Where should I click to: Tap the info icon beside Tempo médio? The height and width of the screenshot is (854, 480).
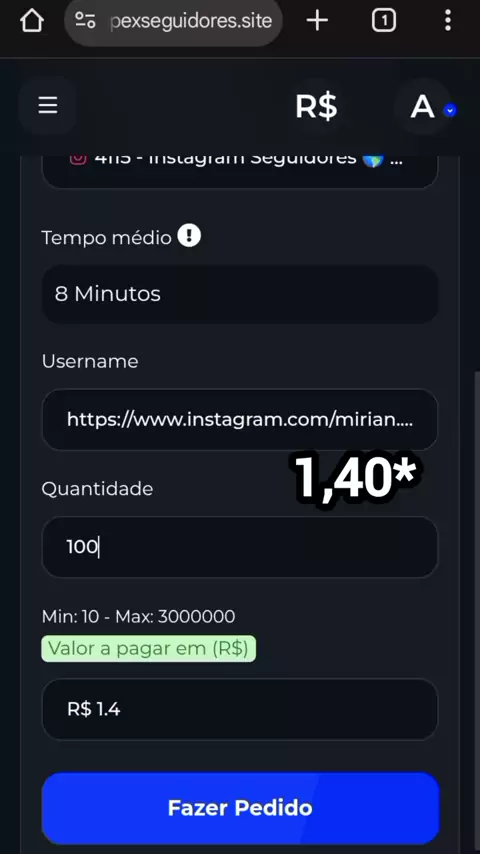pyautogui.click(x=189, y=236)
